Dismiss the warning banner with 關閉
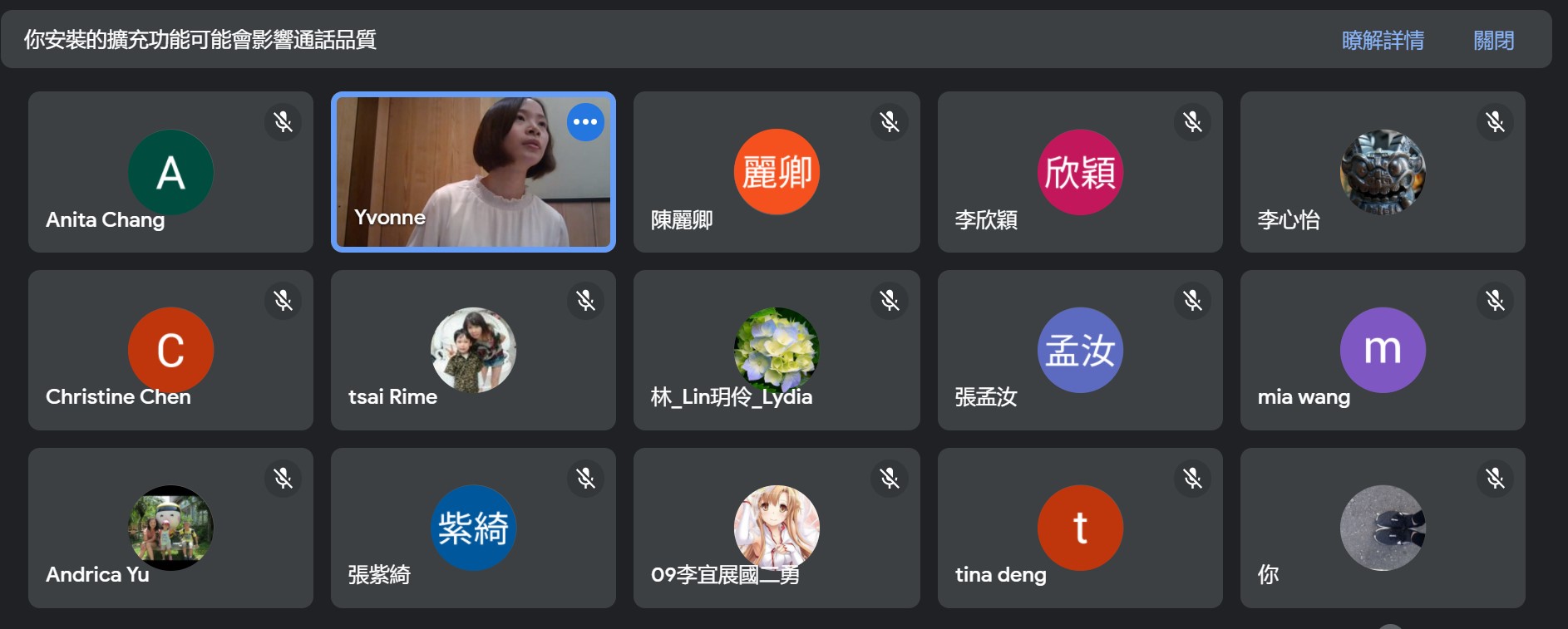The width and height of the screenshot is (1568, 629). (x=1493, y=40)
